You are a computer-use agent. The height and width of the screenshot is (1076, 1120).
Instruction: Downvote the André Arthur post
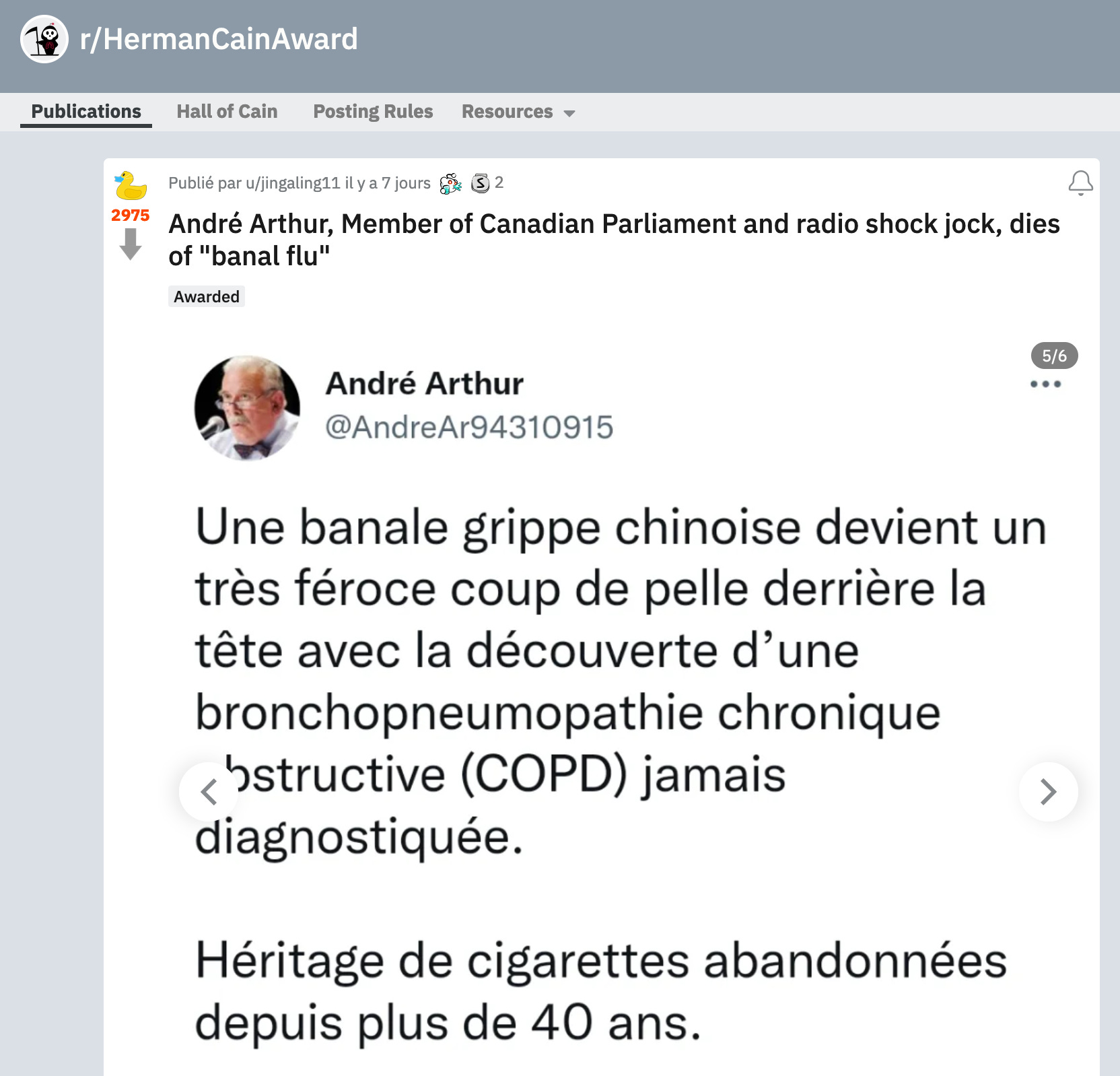[131, 244]
